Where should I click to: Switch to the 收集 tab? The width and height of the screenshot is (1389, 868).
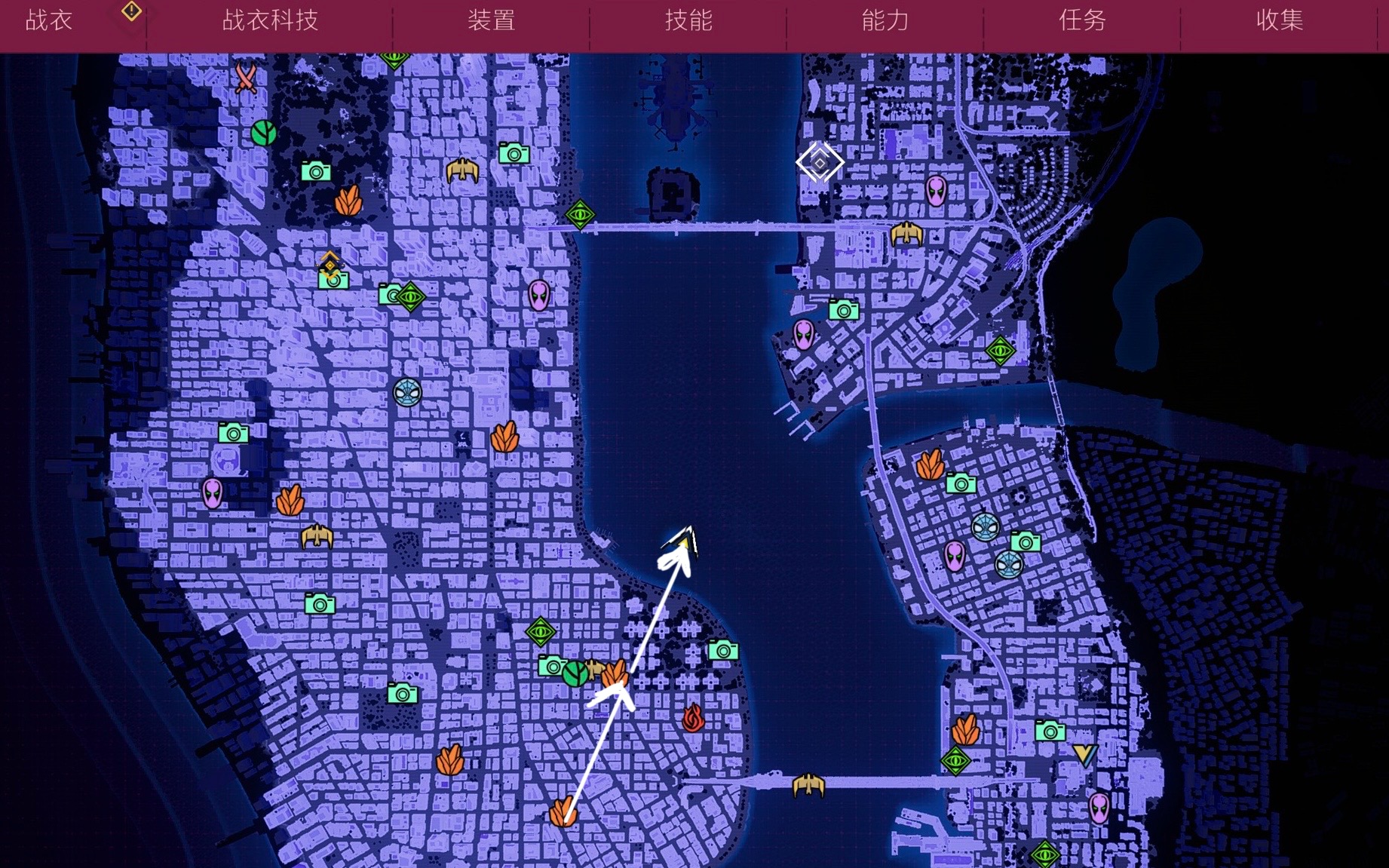1280,20
